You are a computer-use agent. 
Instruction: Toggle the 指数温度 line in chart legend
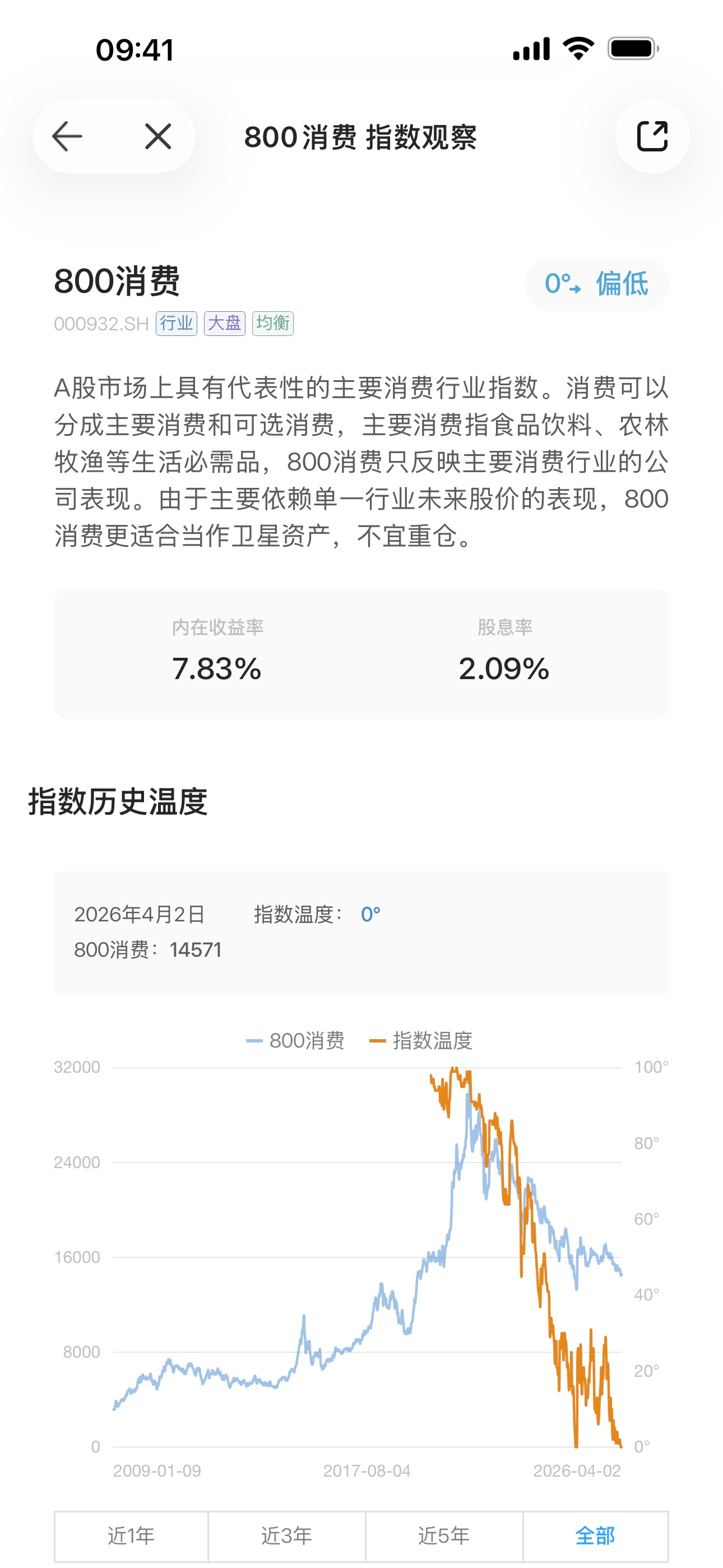[x=421, y=1040]
